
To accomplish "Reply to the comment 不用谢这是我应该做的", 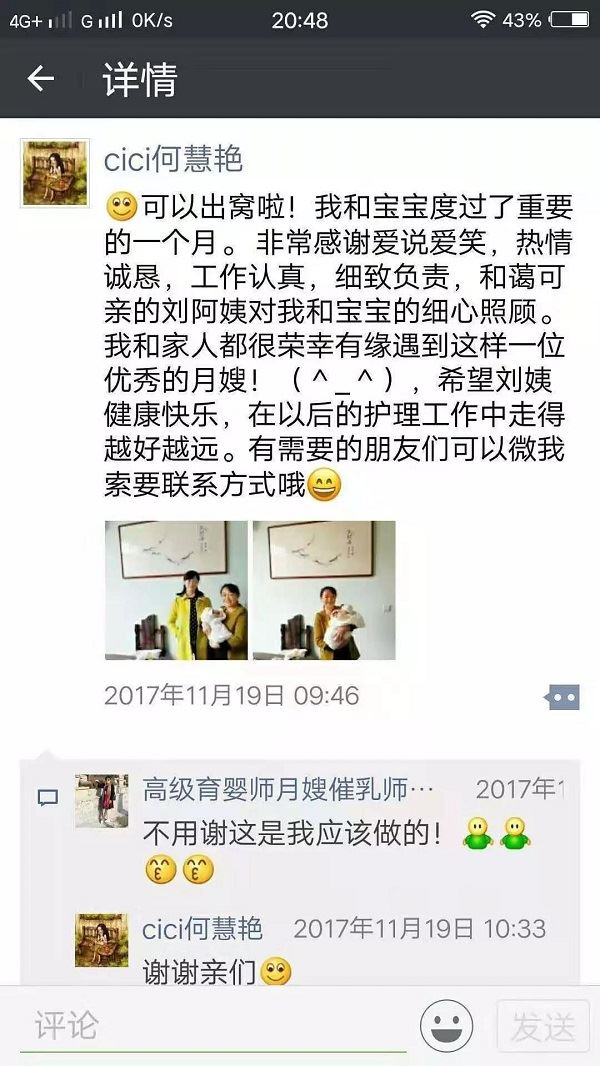I will coord(292,834).
